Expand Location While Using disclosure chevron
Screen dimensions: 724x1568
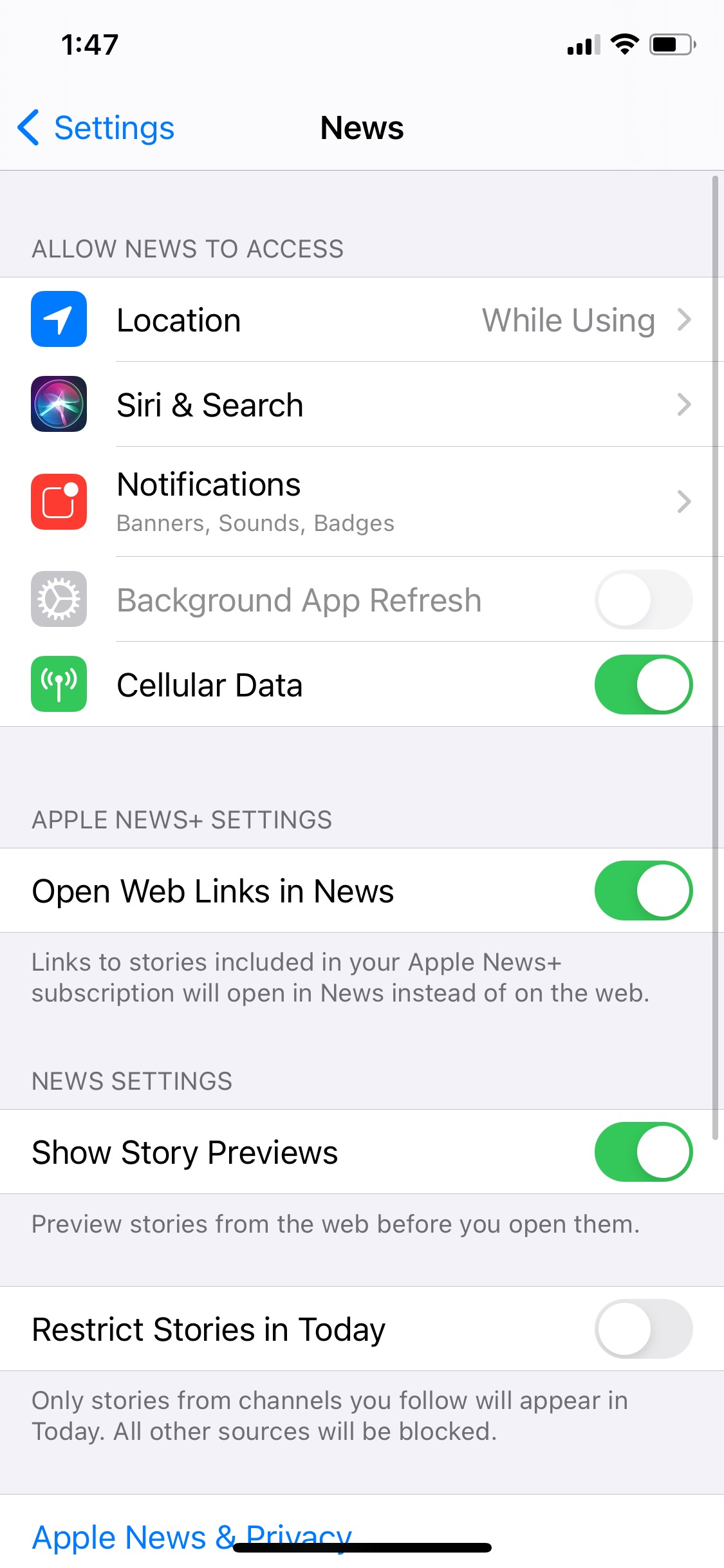[685, 319]
